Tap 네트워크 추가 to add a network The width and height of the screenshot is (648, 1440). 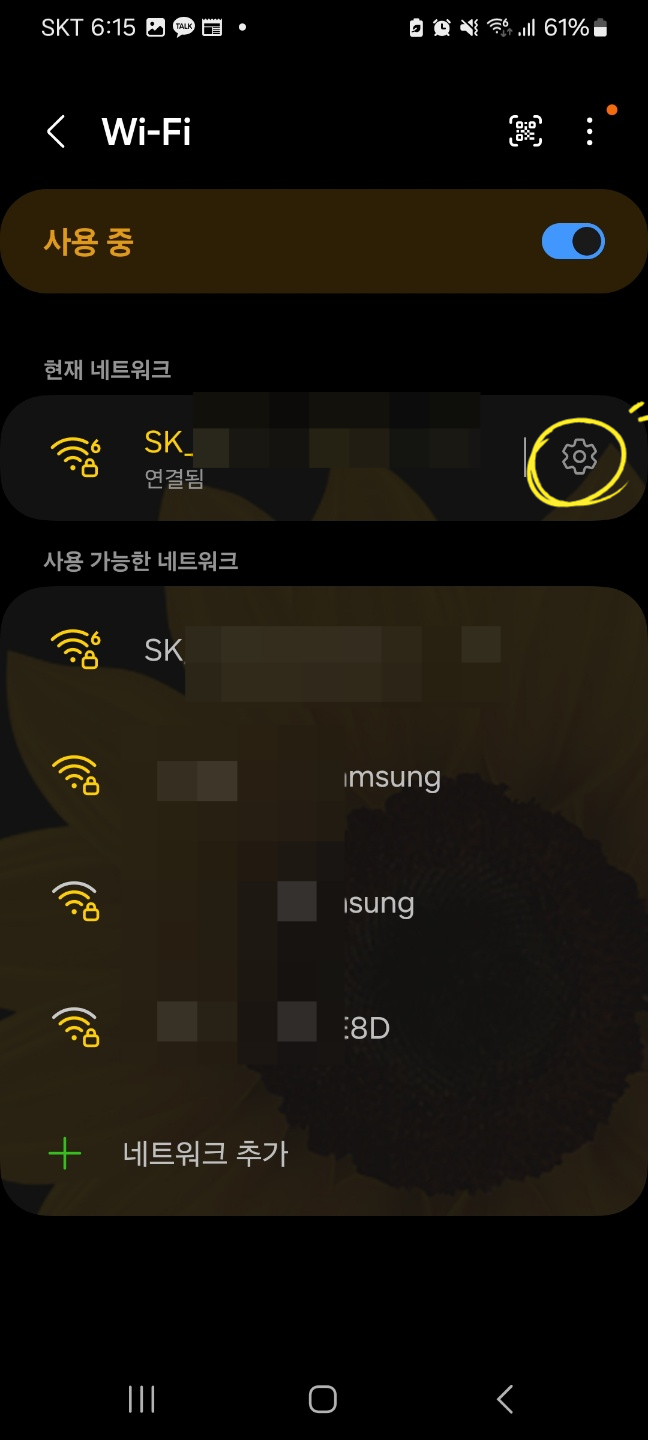205,1153
